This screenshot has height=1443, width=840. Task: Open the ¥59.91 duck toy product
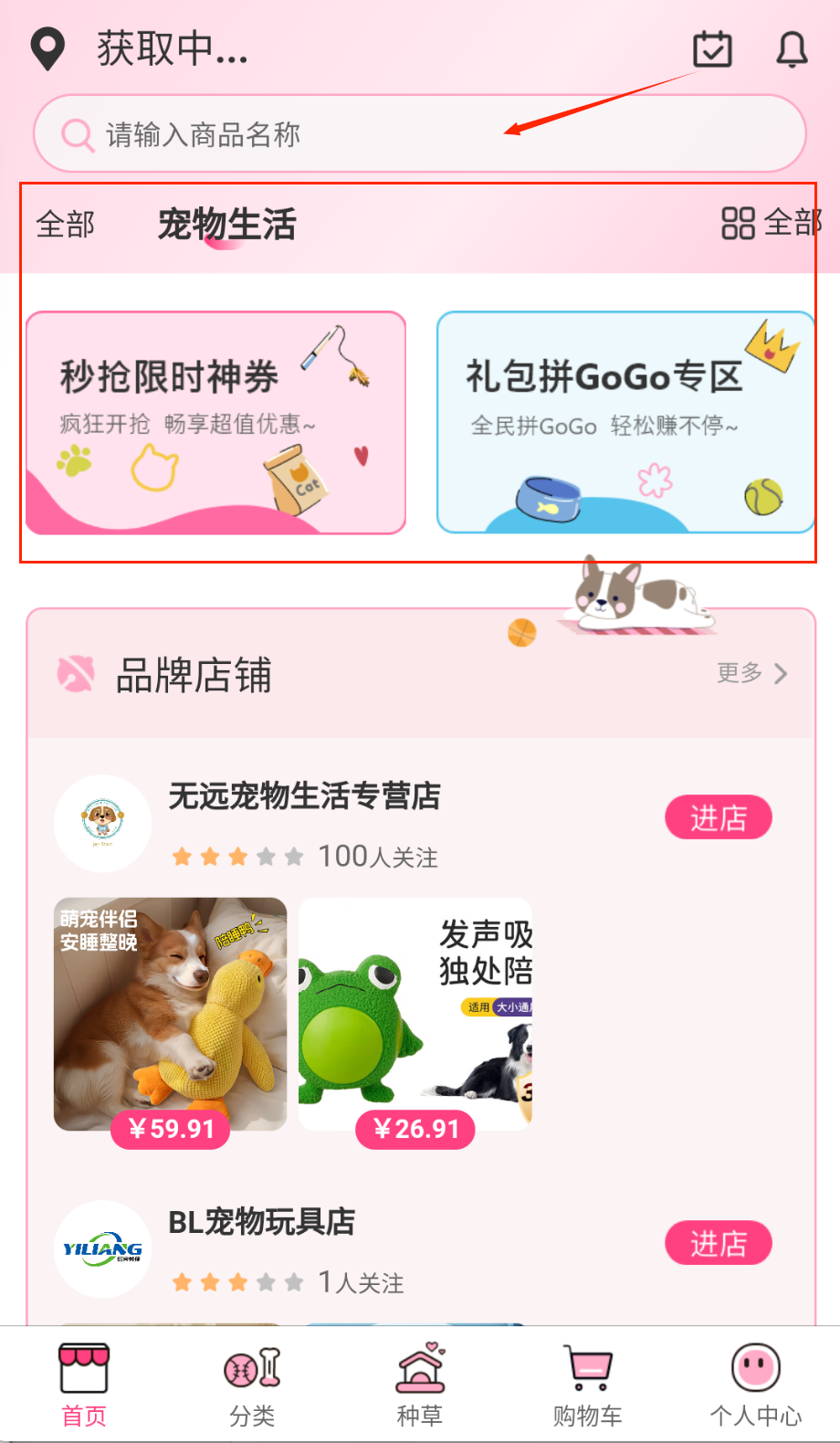click(171, 1014)
